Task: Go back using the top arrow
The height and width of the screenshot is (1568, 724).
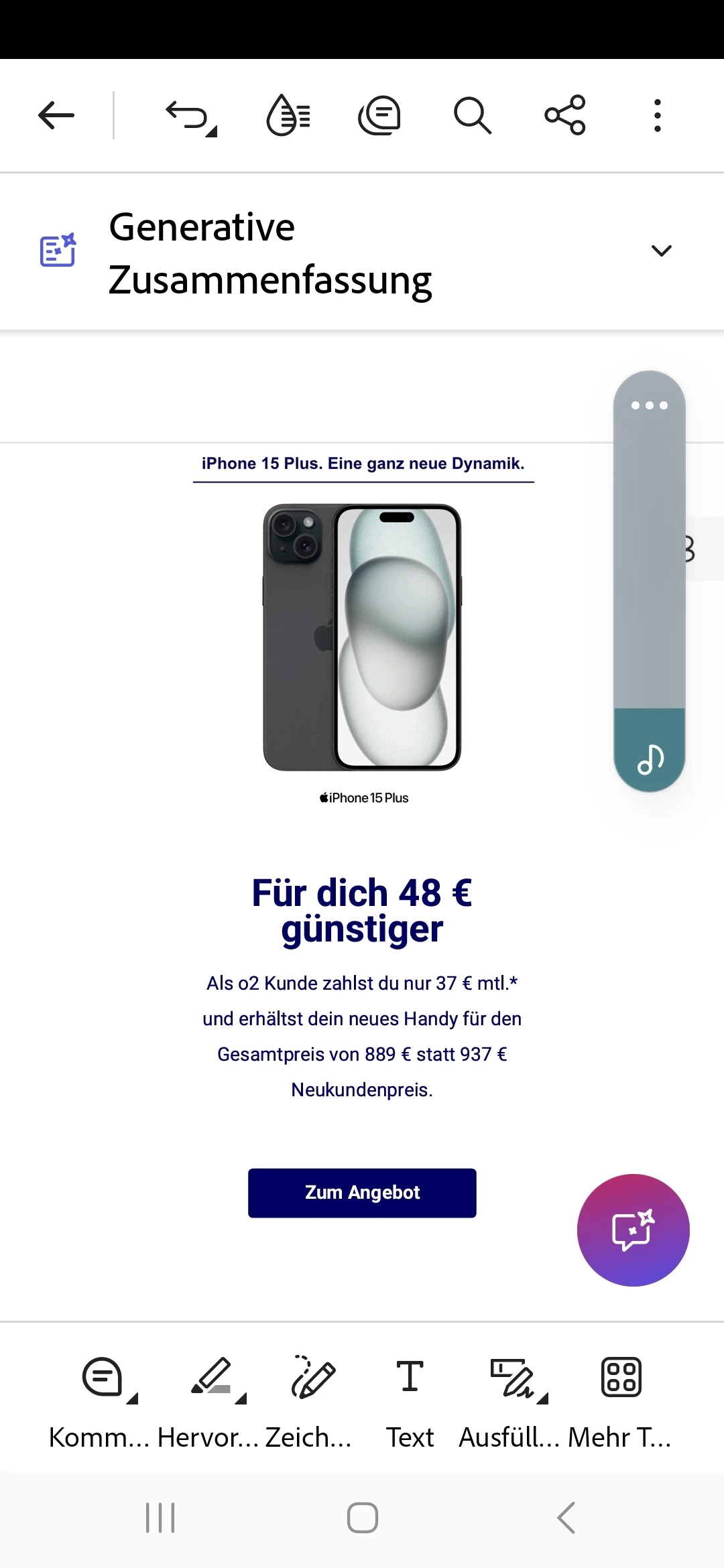Action: point(56,115)
